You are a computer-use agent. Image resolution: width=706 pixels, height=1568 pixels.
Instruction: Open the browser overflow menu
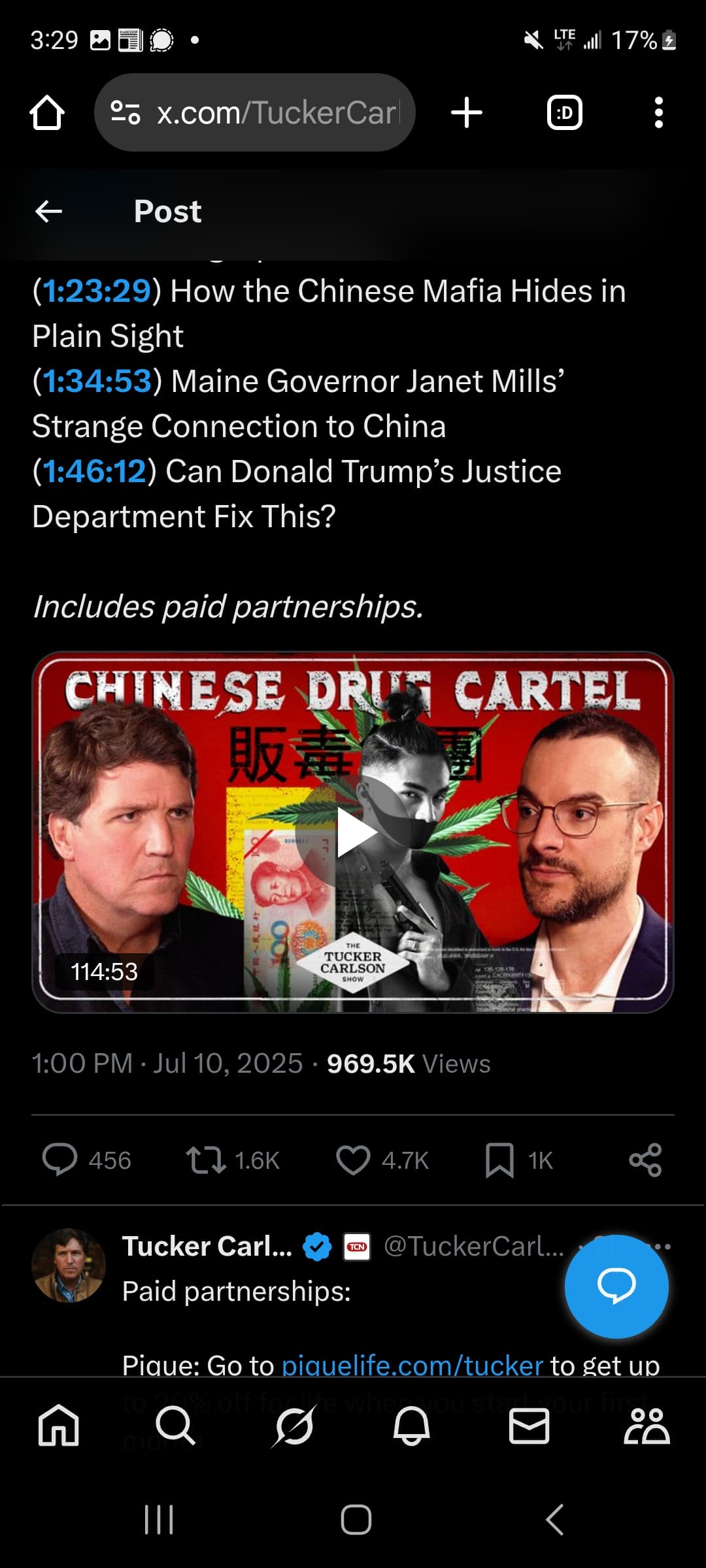coord(658,112)
